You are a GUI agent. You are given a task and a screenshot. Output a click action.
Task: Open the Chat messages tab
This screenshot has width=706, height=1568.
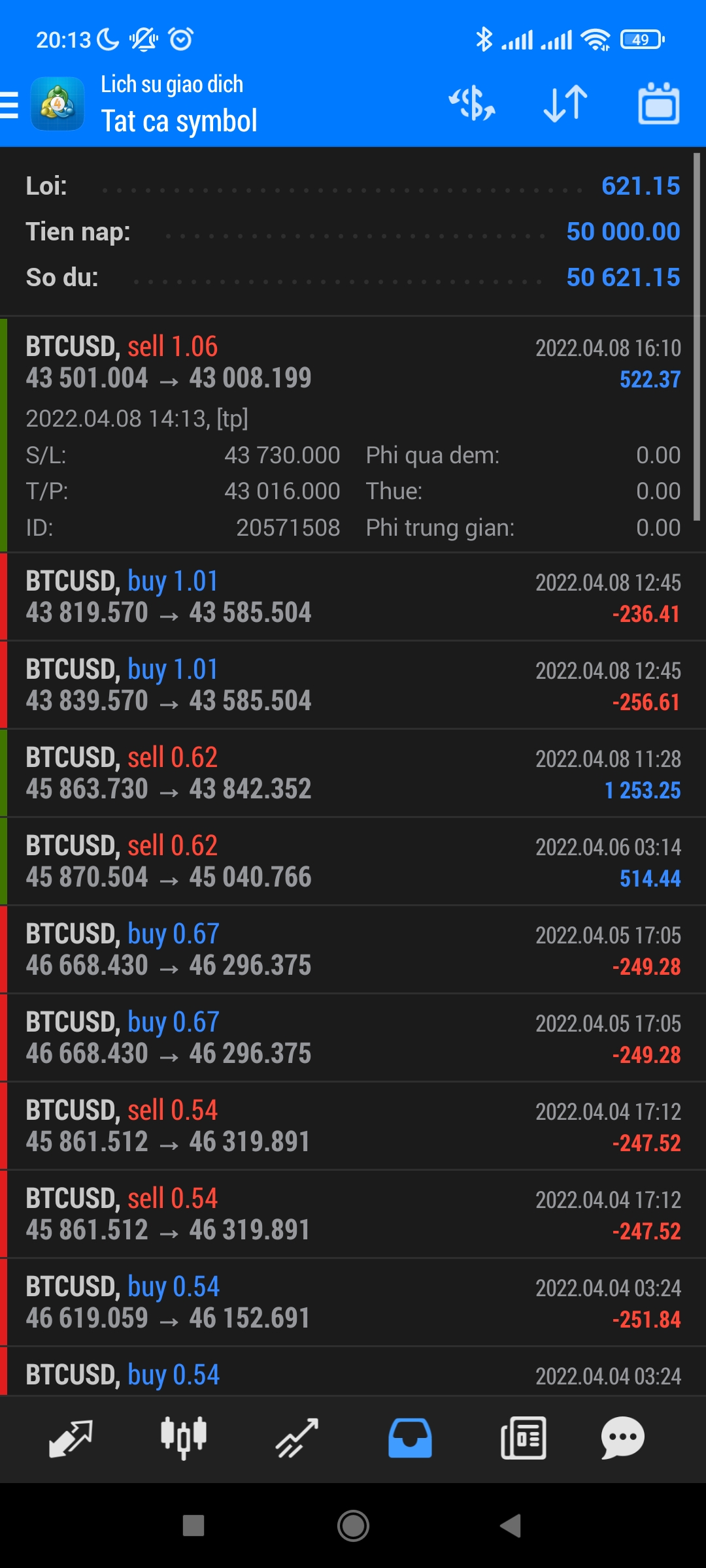pyautogui.click(x=623, y=1438)
